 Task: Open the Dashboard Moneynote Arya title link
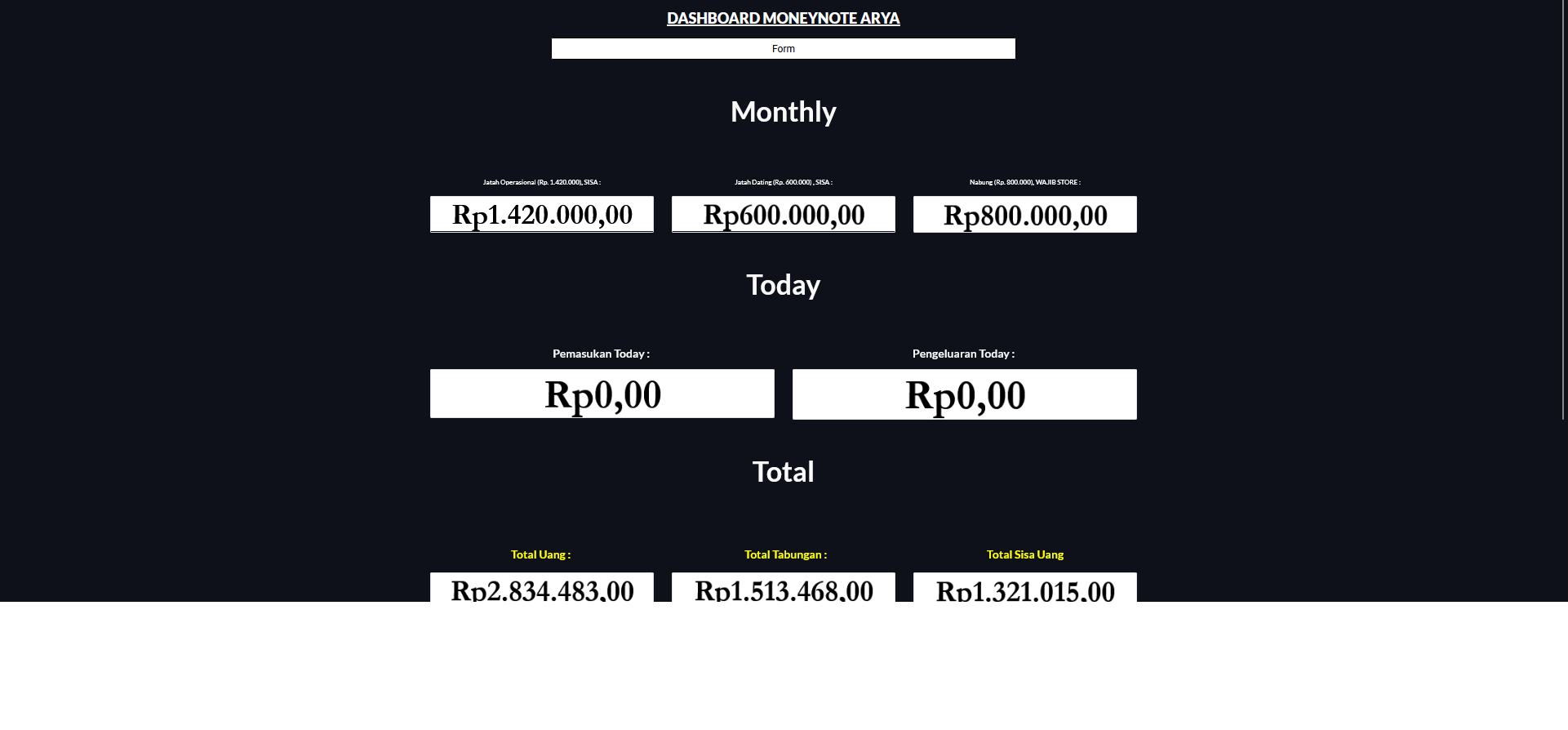click(783, 18)
